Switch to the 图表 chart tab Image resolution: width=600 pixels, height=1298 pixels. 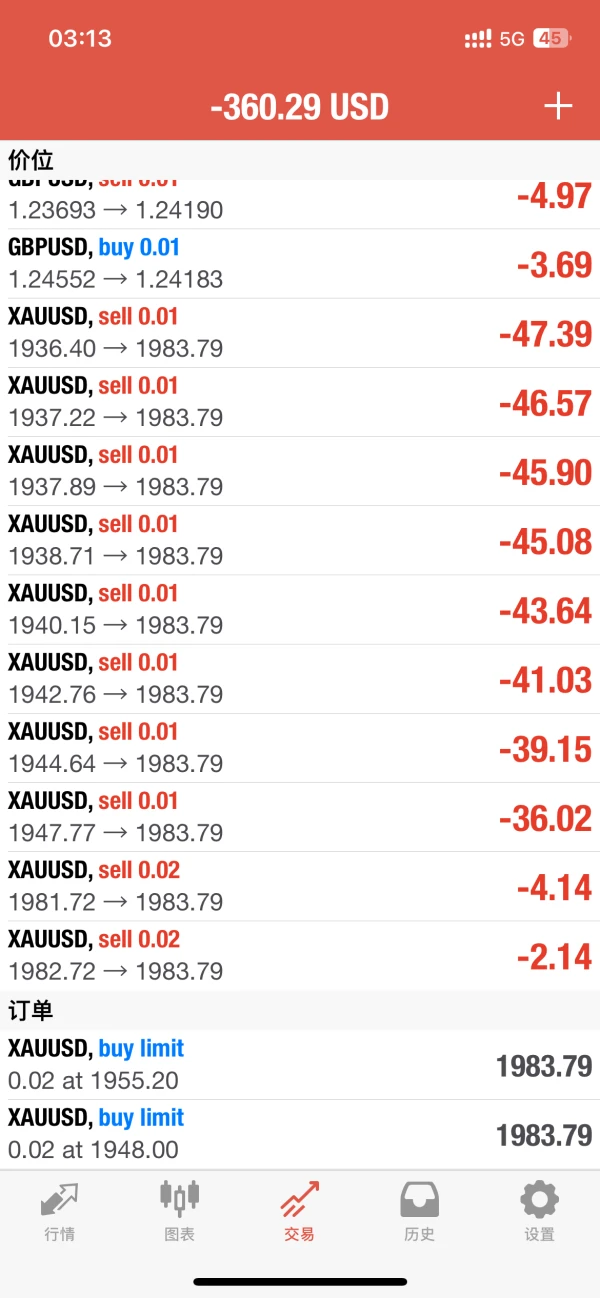point(180,1210)
